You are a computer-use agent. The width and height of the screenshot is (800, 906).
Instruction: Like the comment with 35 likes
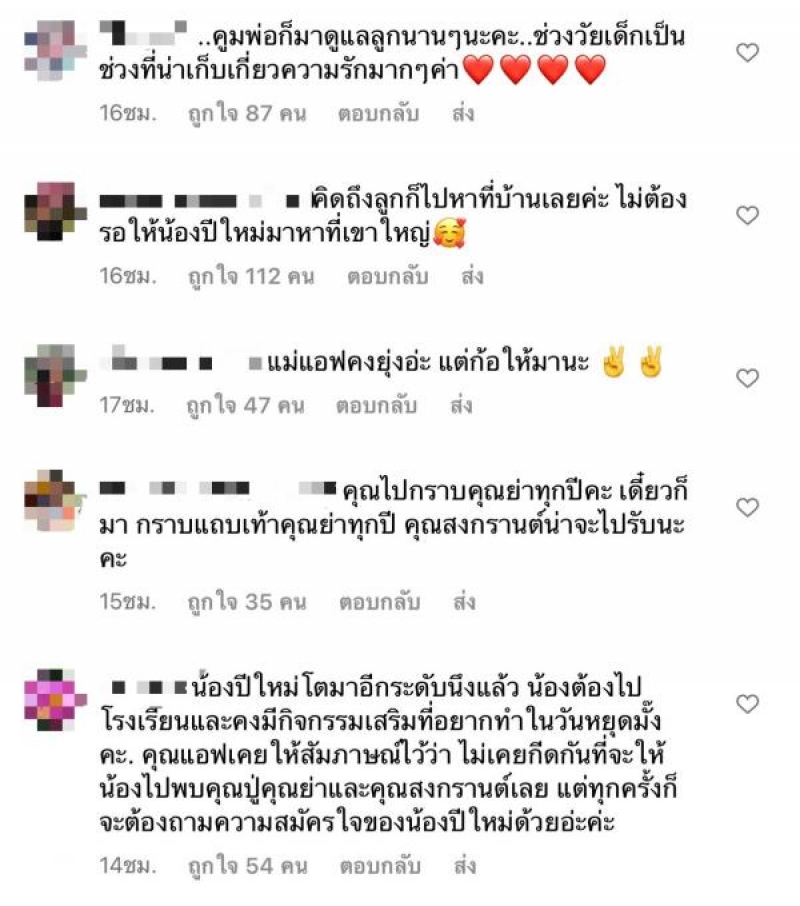(x=748, y=507)
